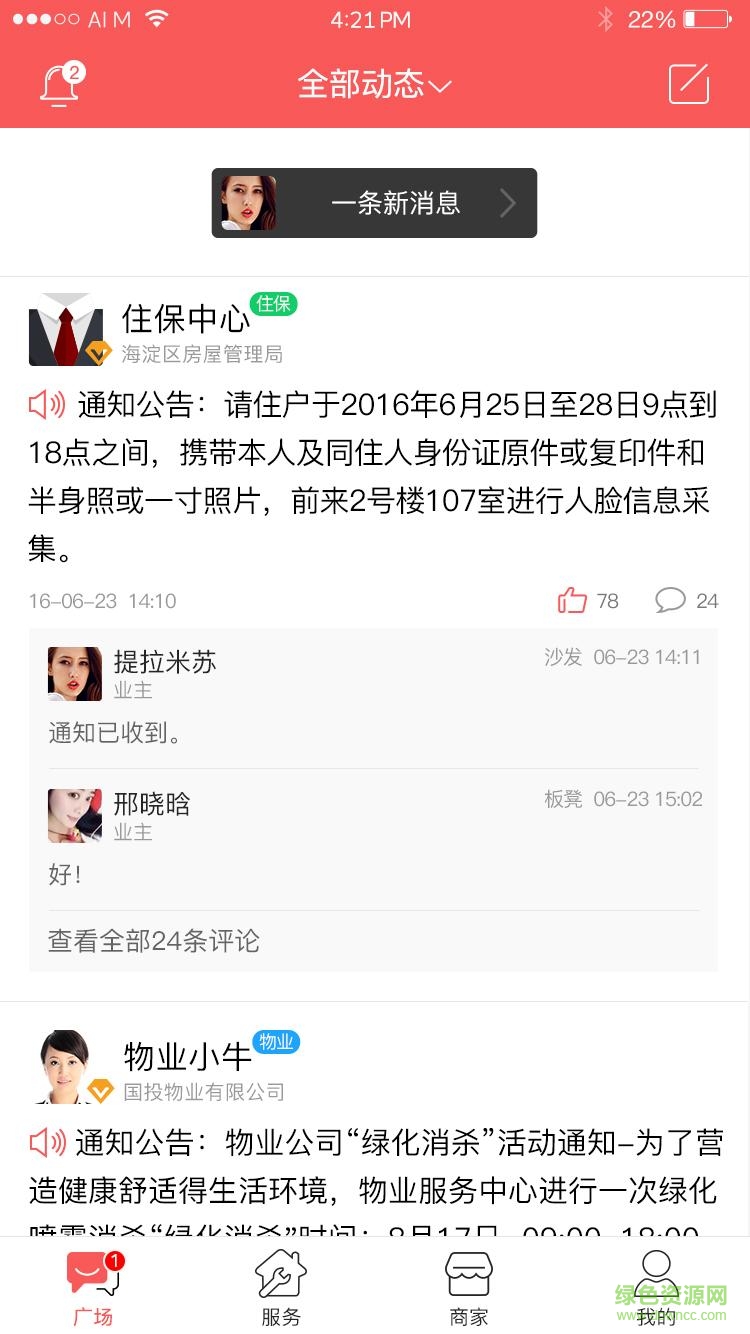Open the 一条新消息 banner
The image size is (750, 1334).
point(374,203)
